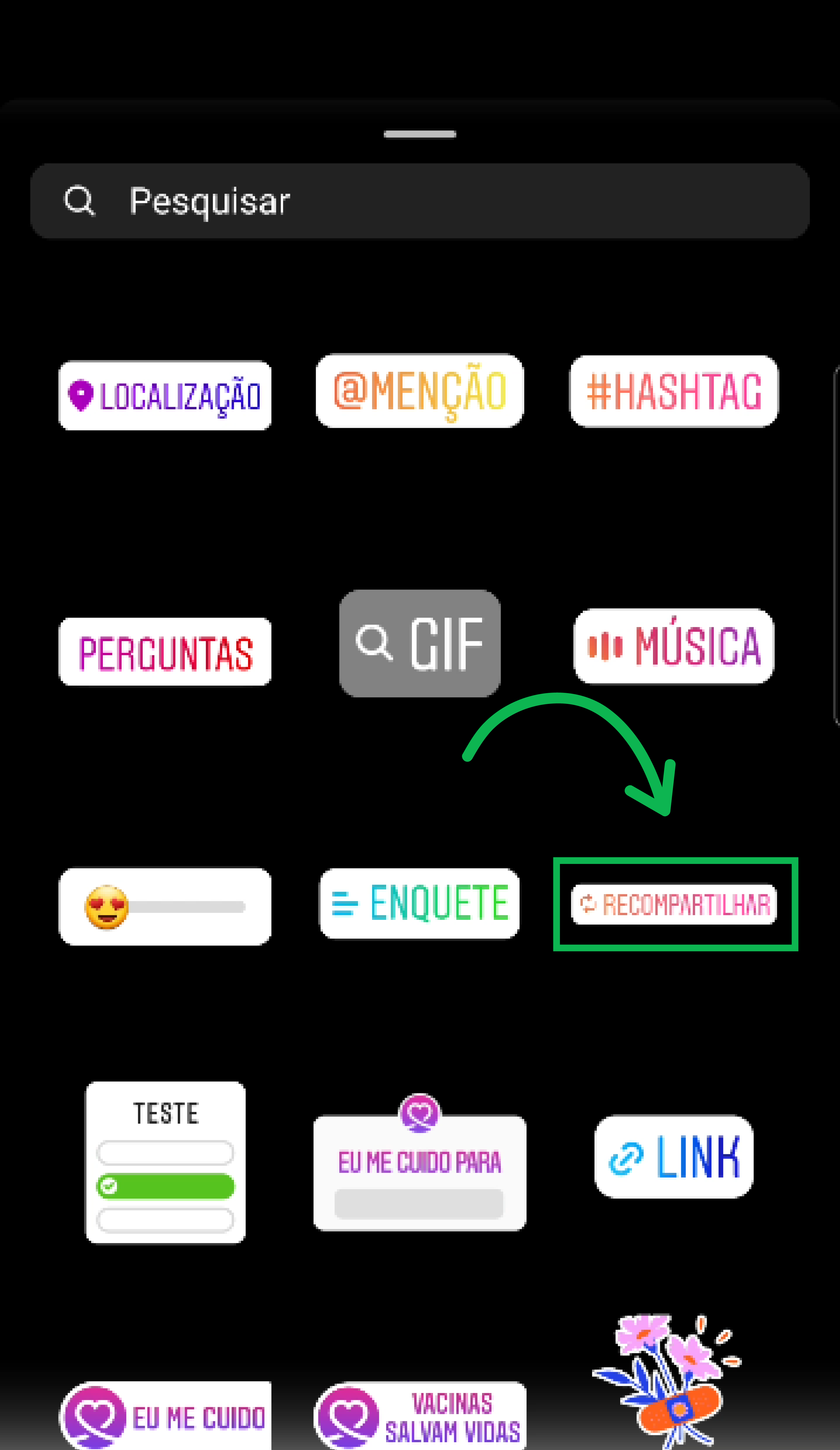
Task: Add the Perguntas sticker
Action: (x=165, y=652)
